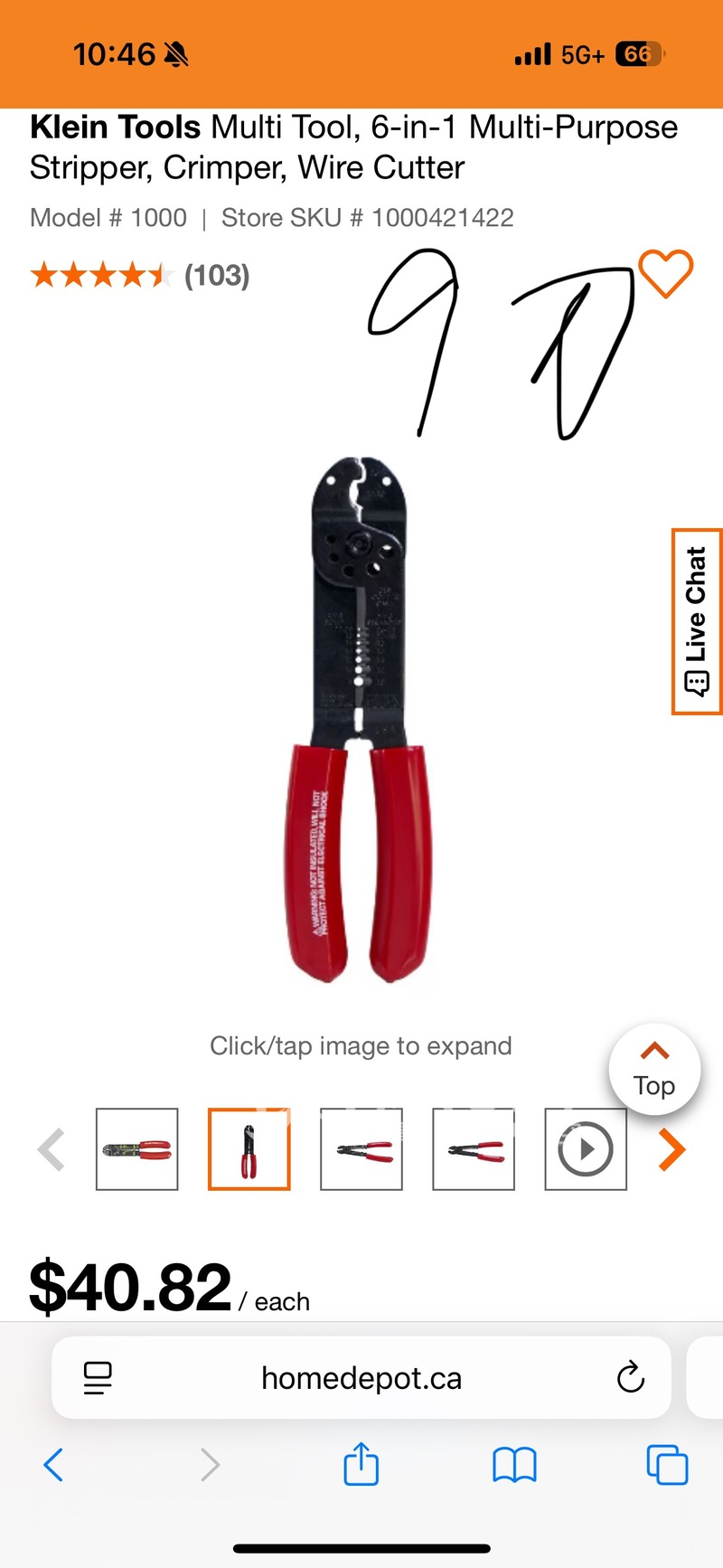
Task: Jump back to Top of page
Action: (x=654, y=1070)
